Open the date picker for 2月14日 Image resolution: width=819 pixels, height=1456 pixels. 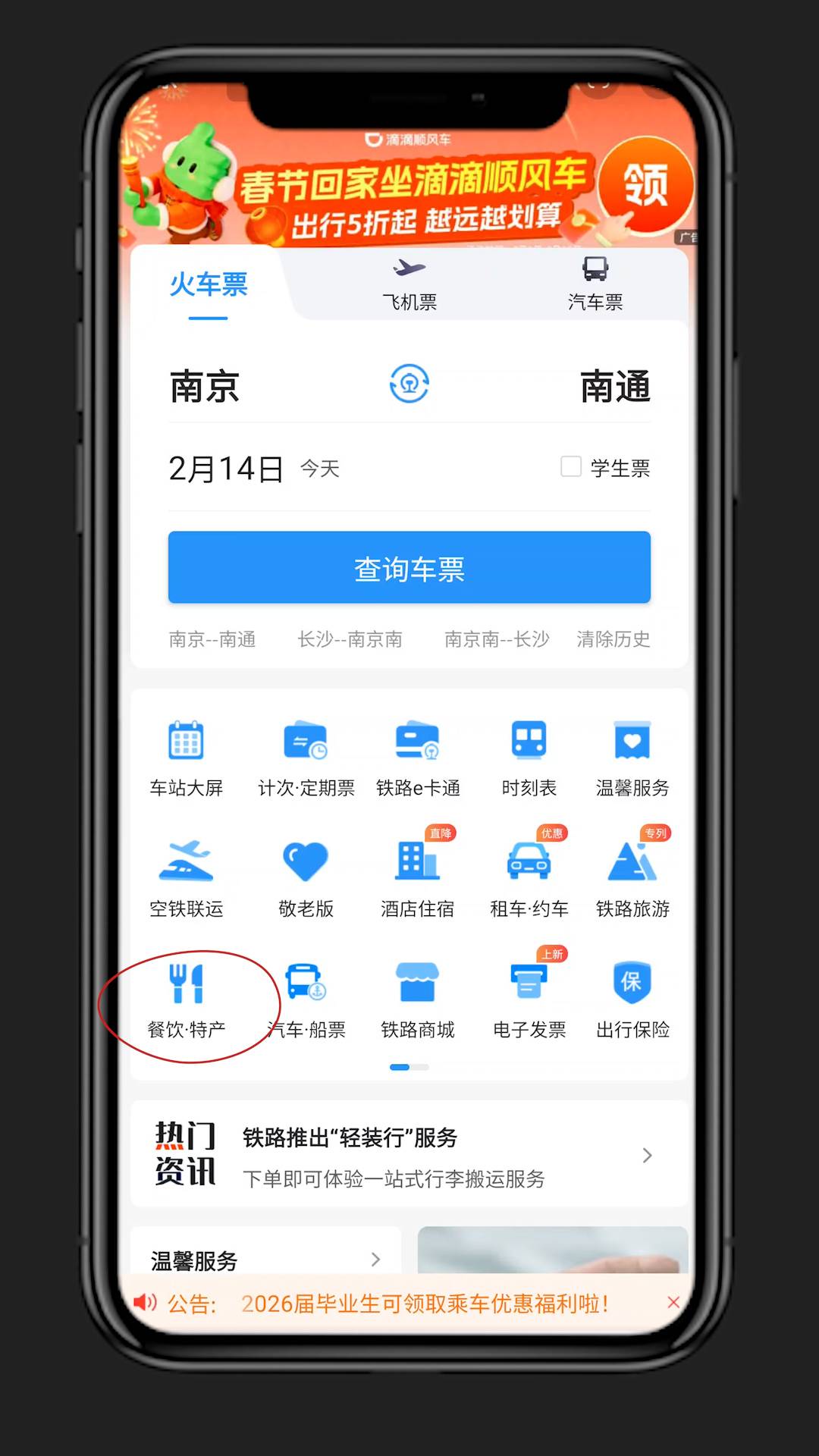(226, 469)
